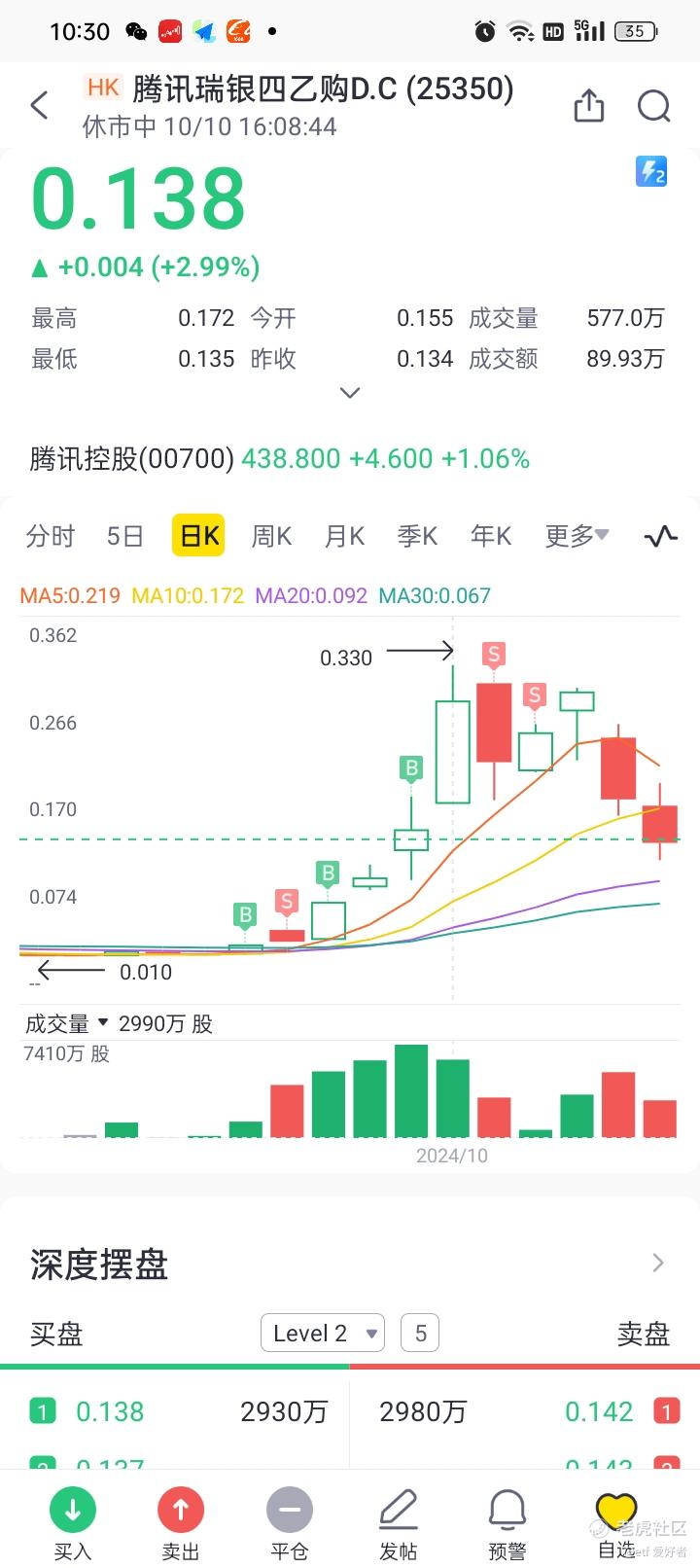Switch chart to 分时 view
The width and height of the screenshot is (700, 1568).
pyautogui.click(x=50, y=536)
